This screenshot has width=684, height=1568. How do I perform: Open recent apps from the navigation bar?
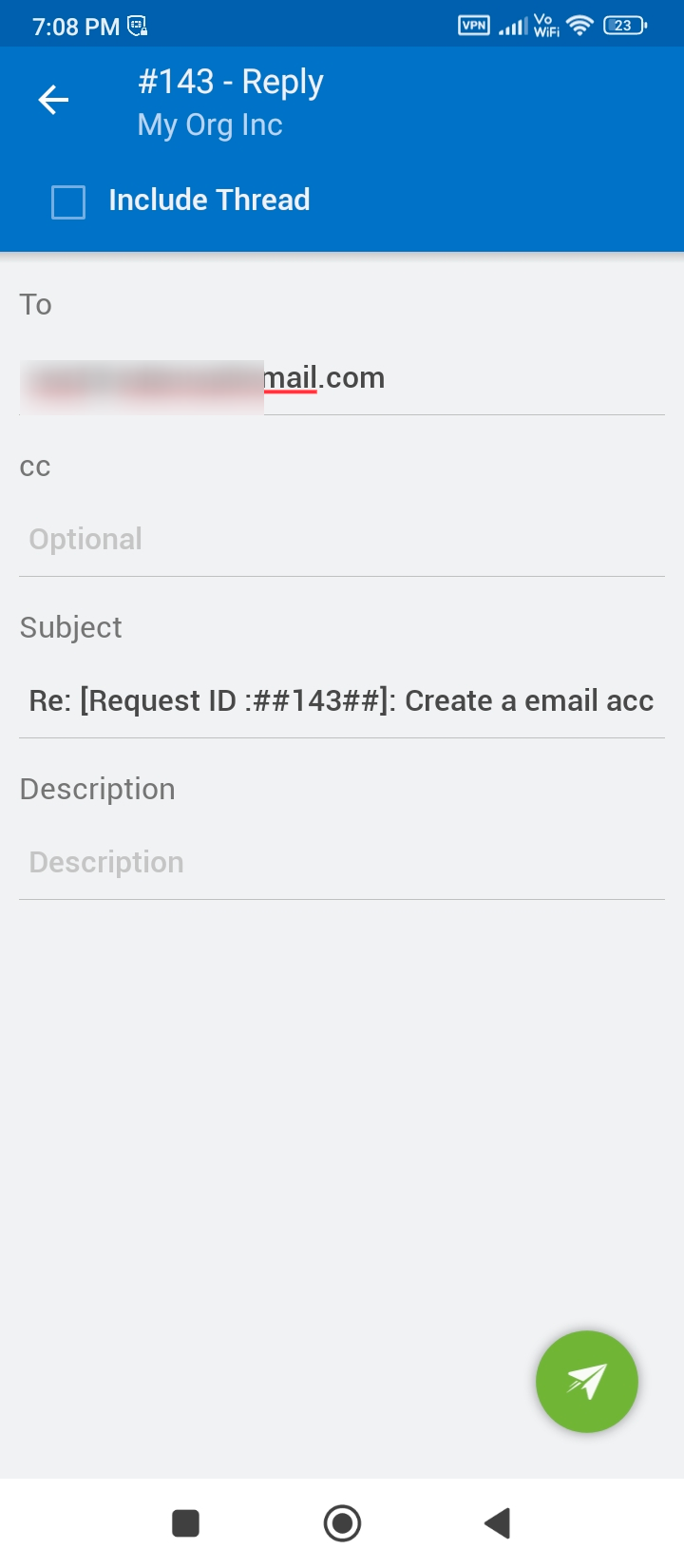pos(185,1523)
